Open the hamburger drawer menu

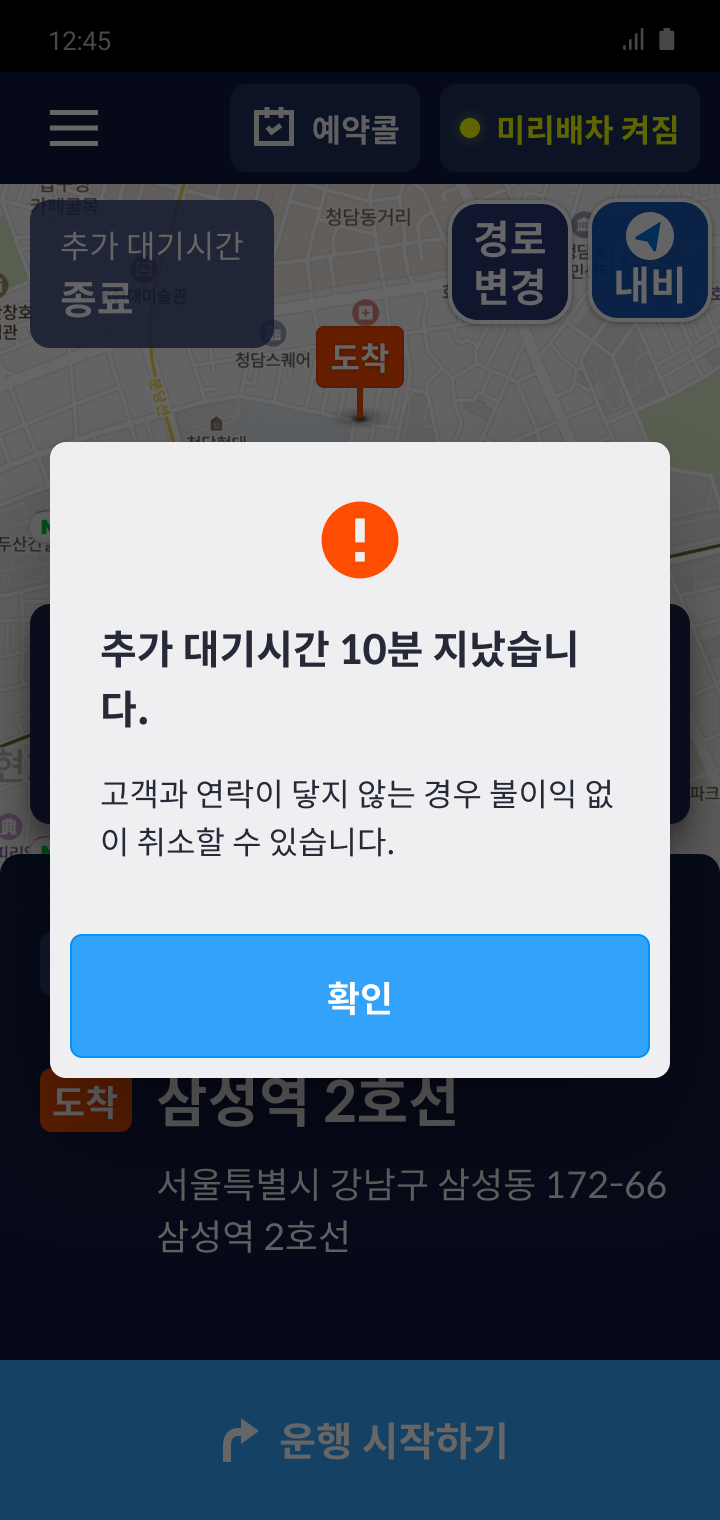(74, 128)
